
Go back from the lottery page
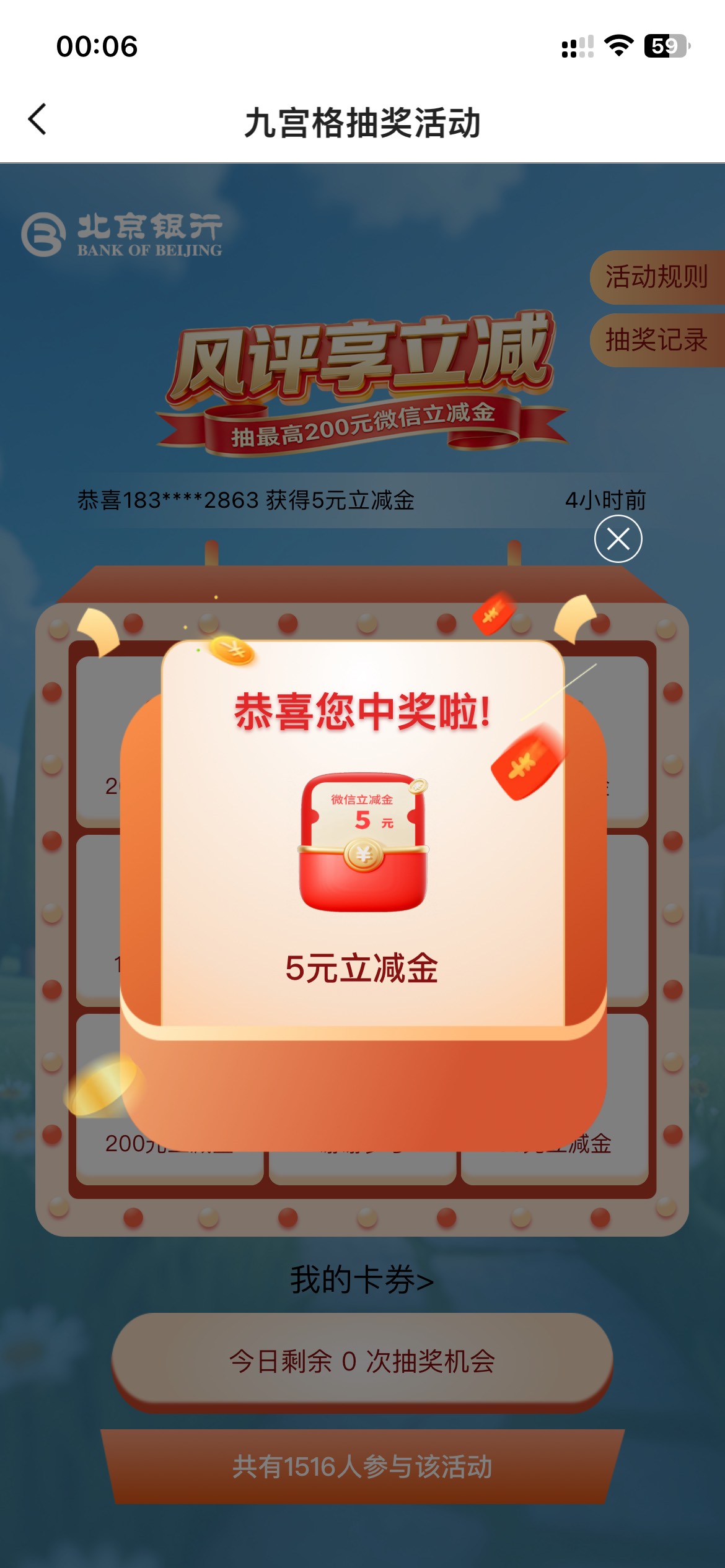coord(38,119)
